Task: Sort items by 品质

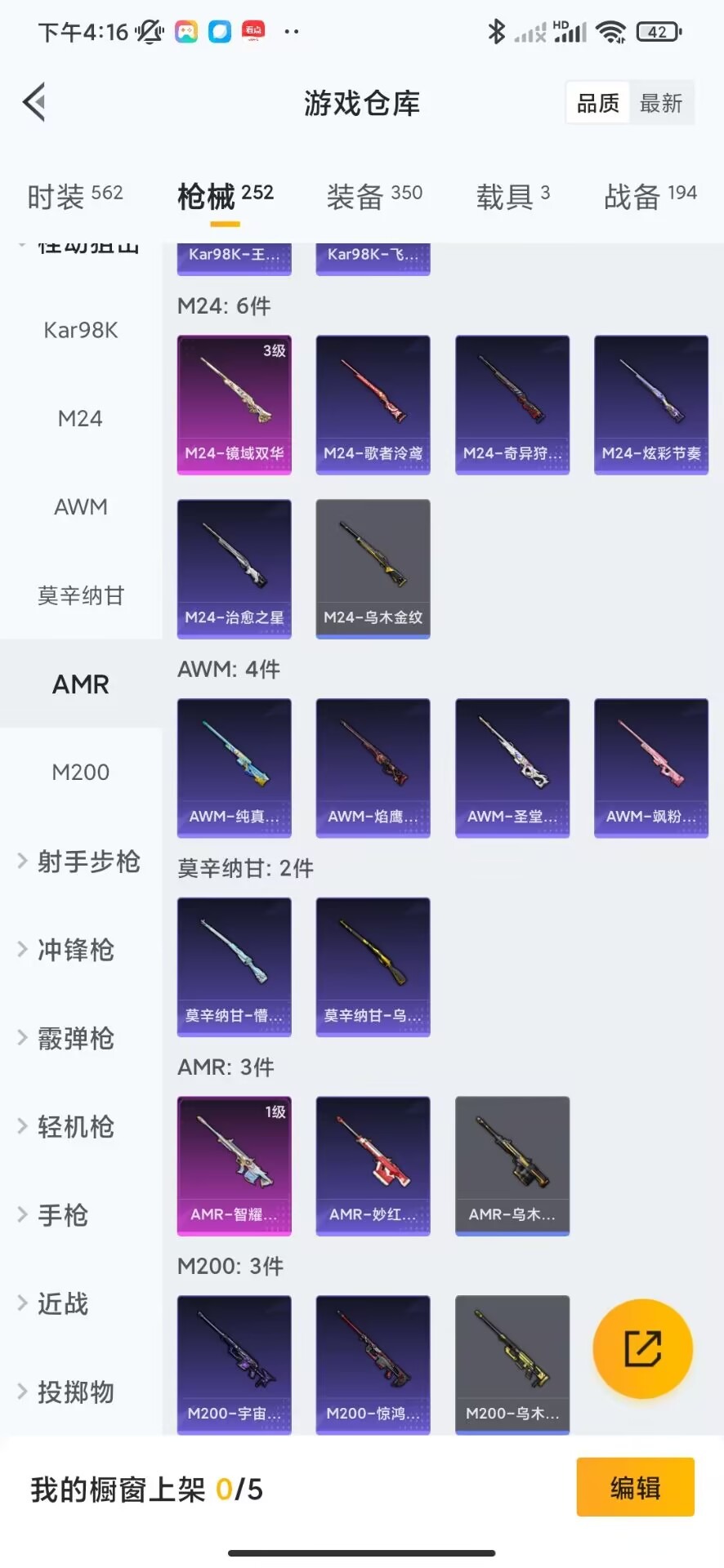Action: pos(598,103)
